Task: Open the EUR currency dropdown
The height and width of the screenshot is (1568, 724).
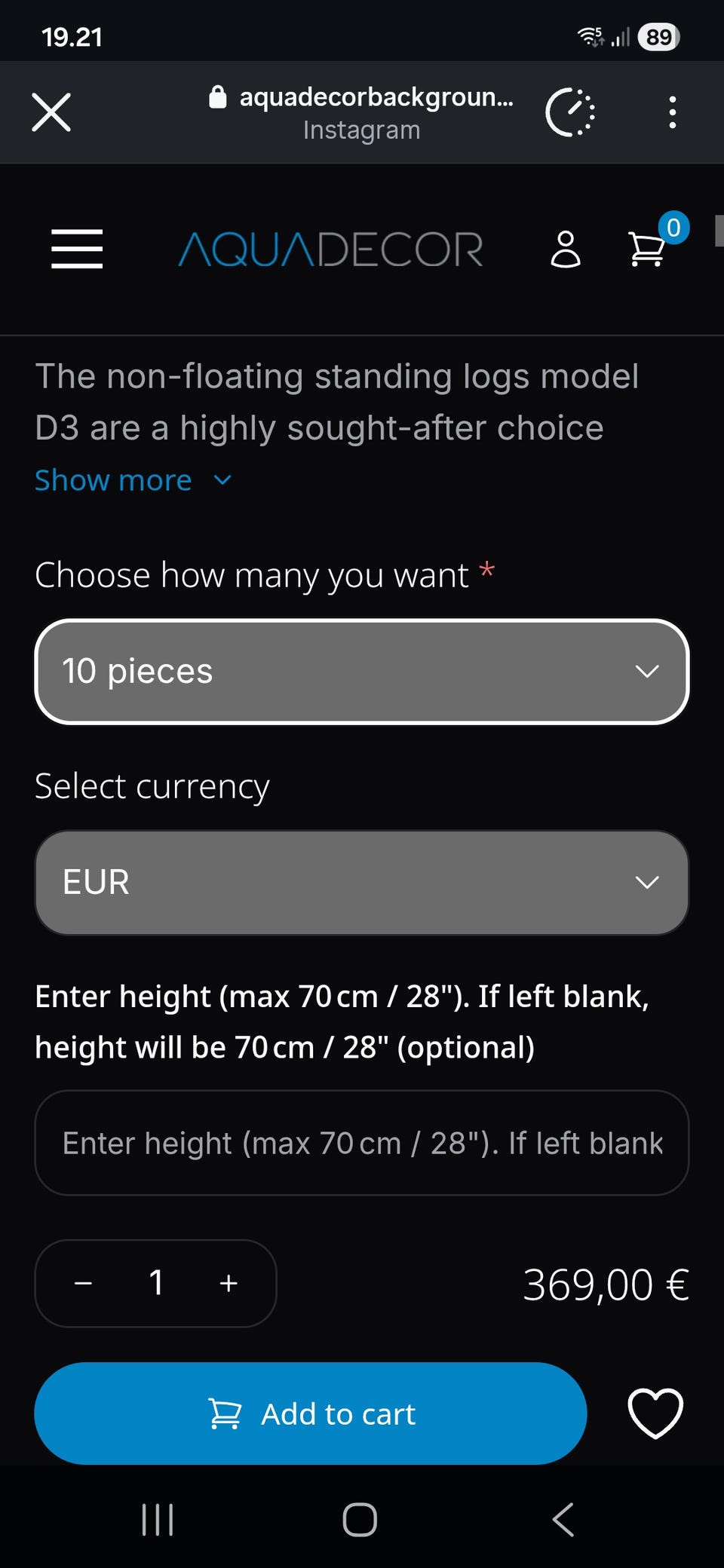Action: coord(362,882)
